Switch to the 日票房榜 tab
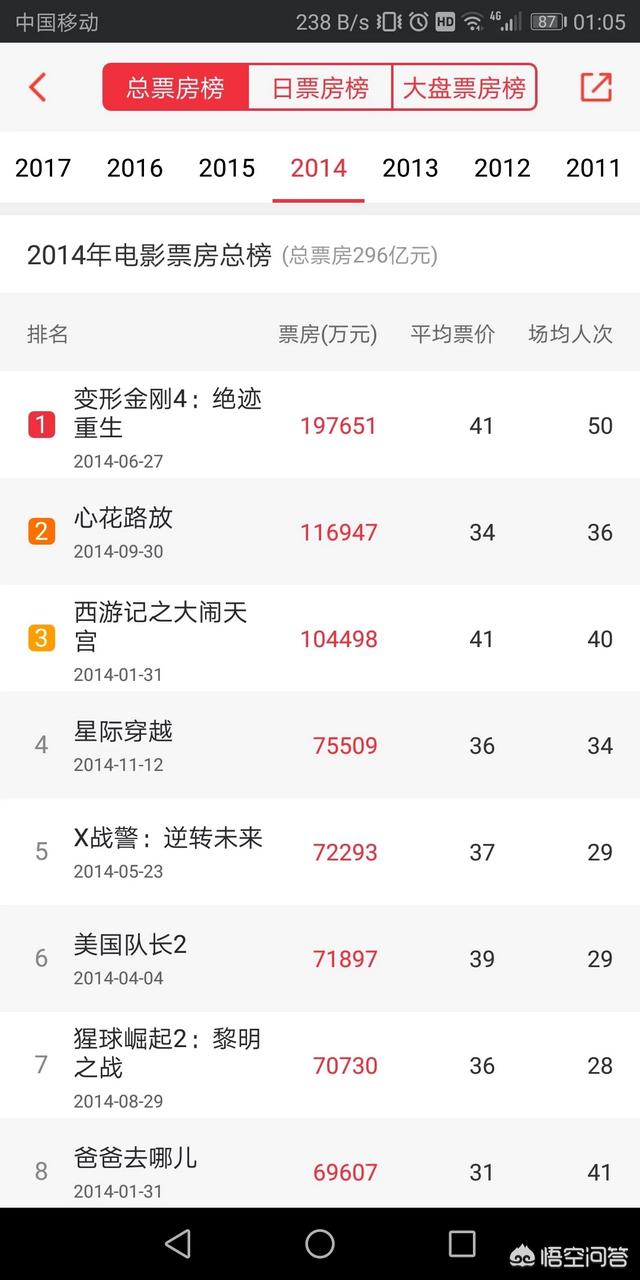This screenshot has width=640, height=1280. tap(320, 87)
